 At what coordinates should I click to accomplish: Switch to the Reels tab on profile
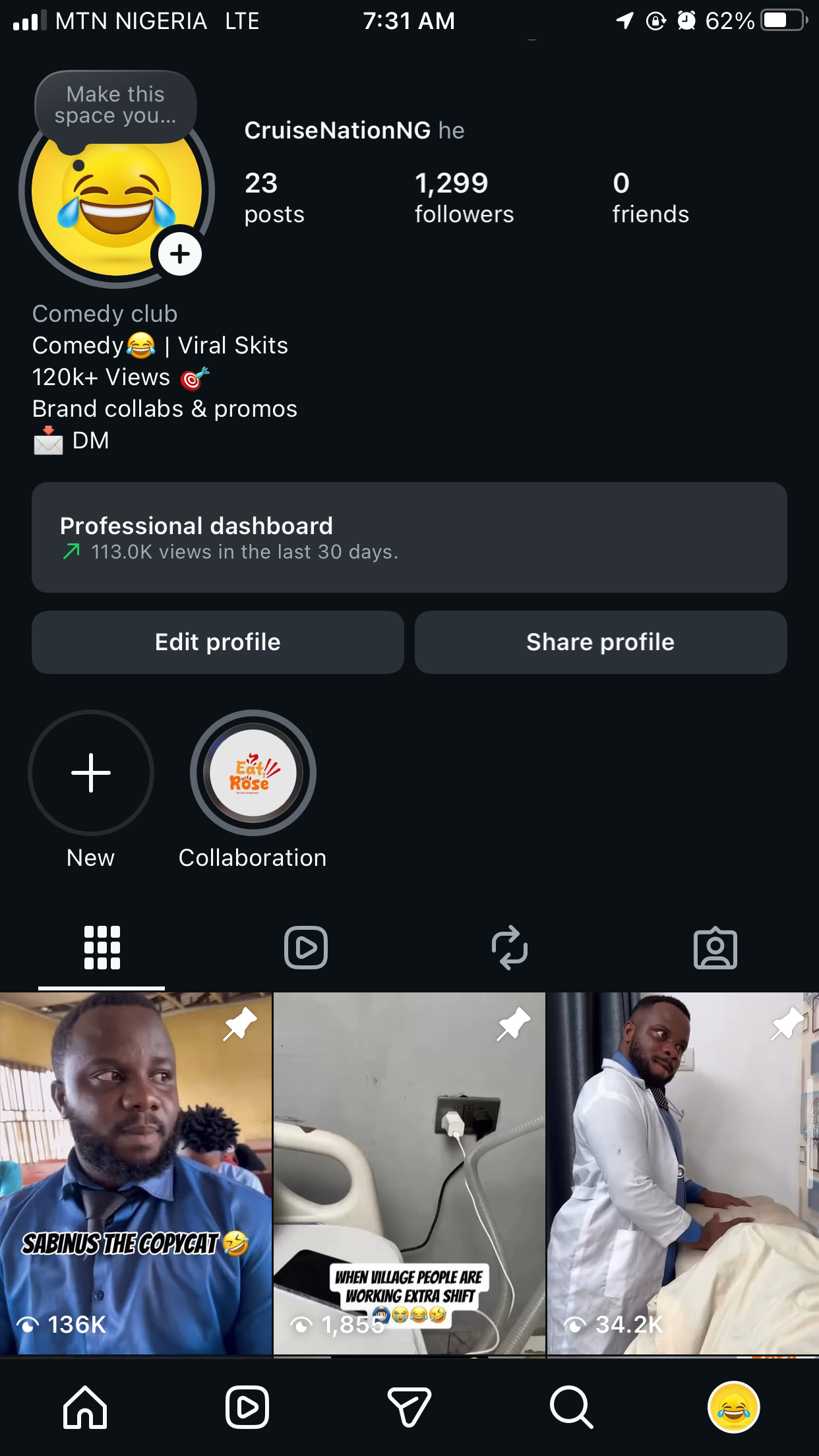(x=306, y=948)
